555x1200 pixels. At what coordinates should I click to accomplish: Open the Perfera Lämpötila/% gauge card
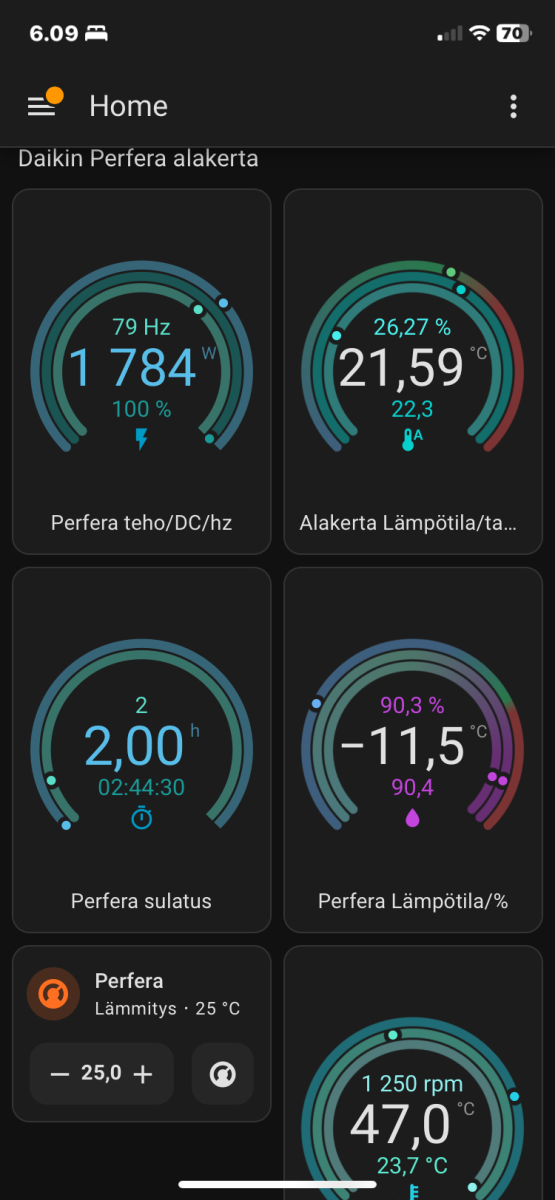414,750
